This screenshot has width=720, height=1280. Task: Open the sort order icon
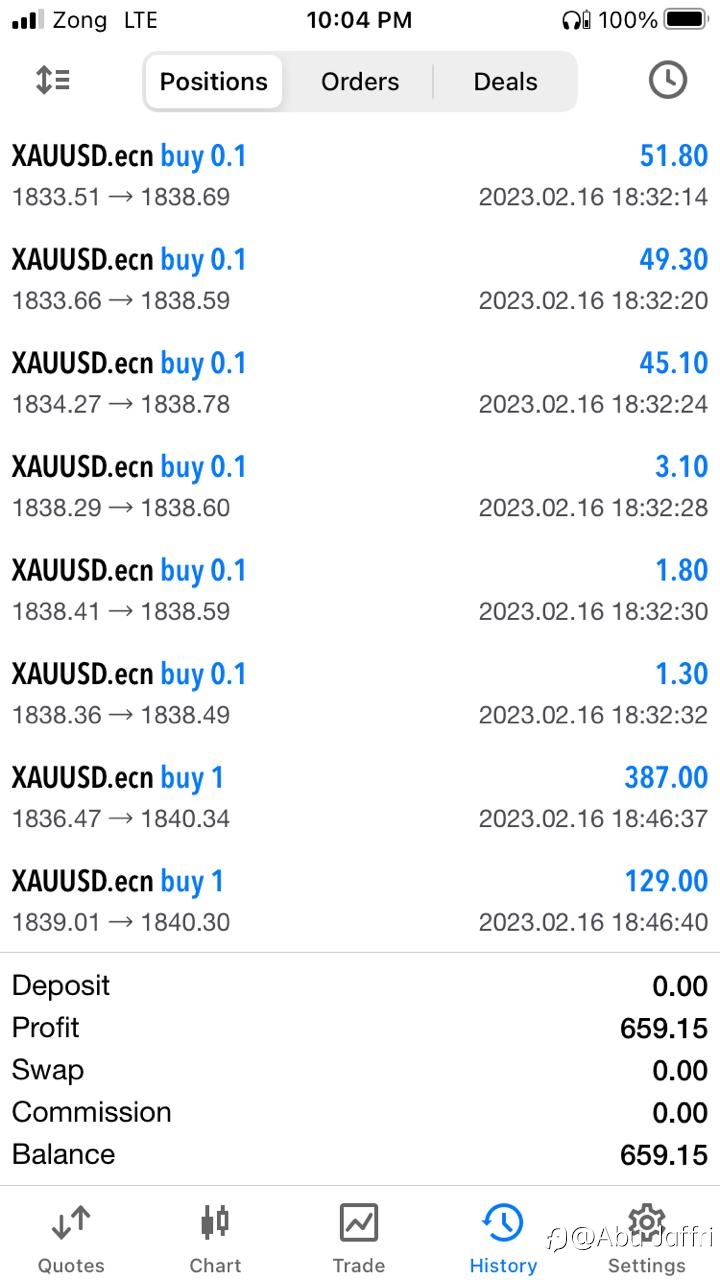pos(52,80)
